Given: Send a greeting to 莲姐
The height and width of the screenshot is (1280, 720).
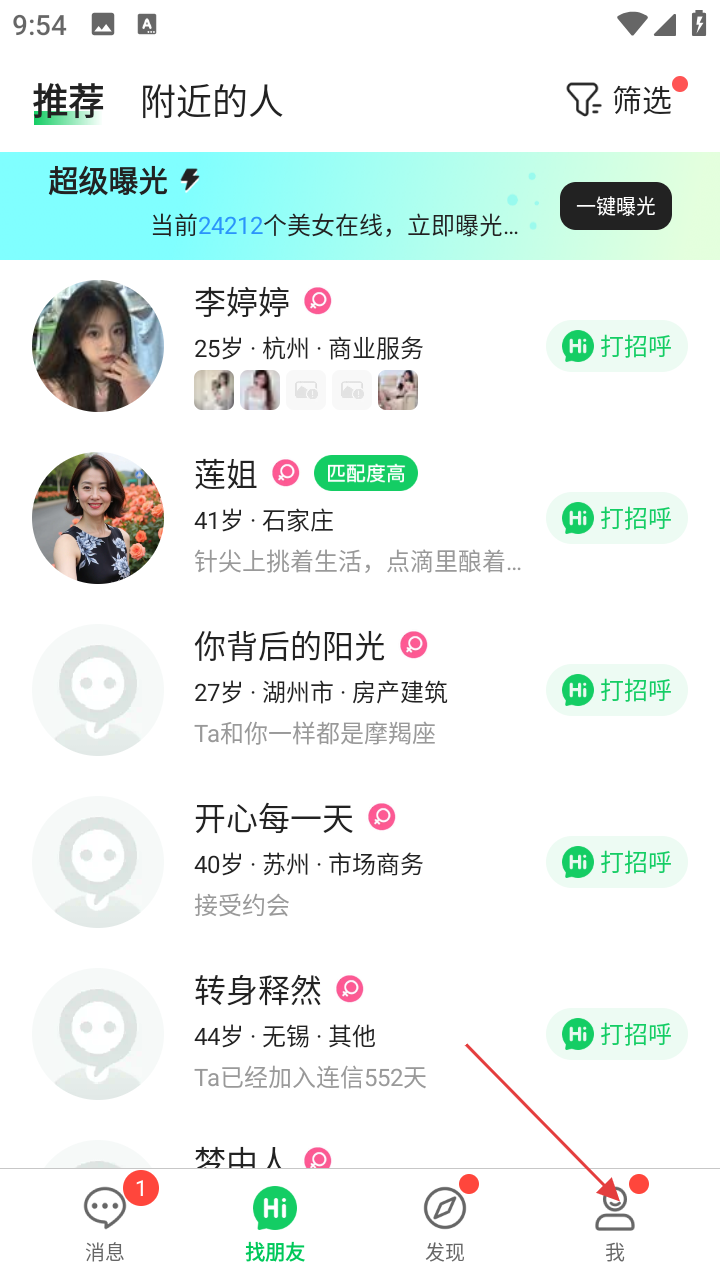Looking at the screenshot, I should point(617,518).
